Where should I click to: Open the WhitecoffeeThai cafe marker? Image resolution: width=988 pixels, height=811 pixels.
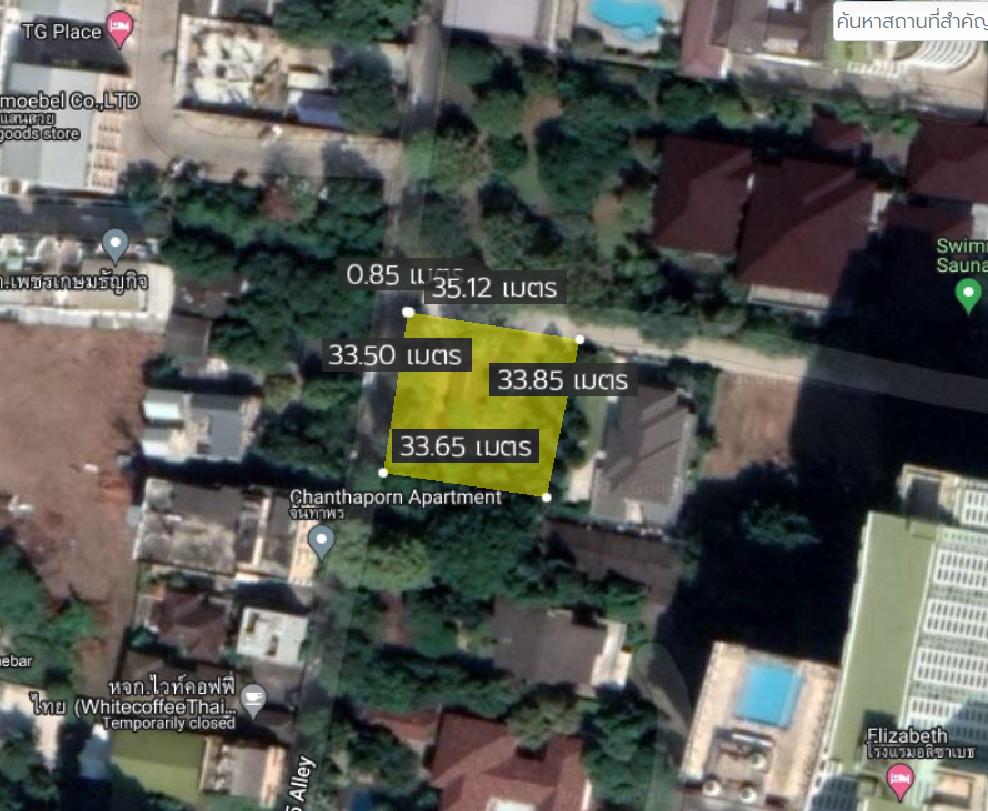(254, 699)
